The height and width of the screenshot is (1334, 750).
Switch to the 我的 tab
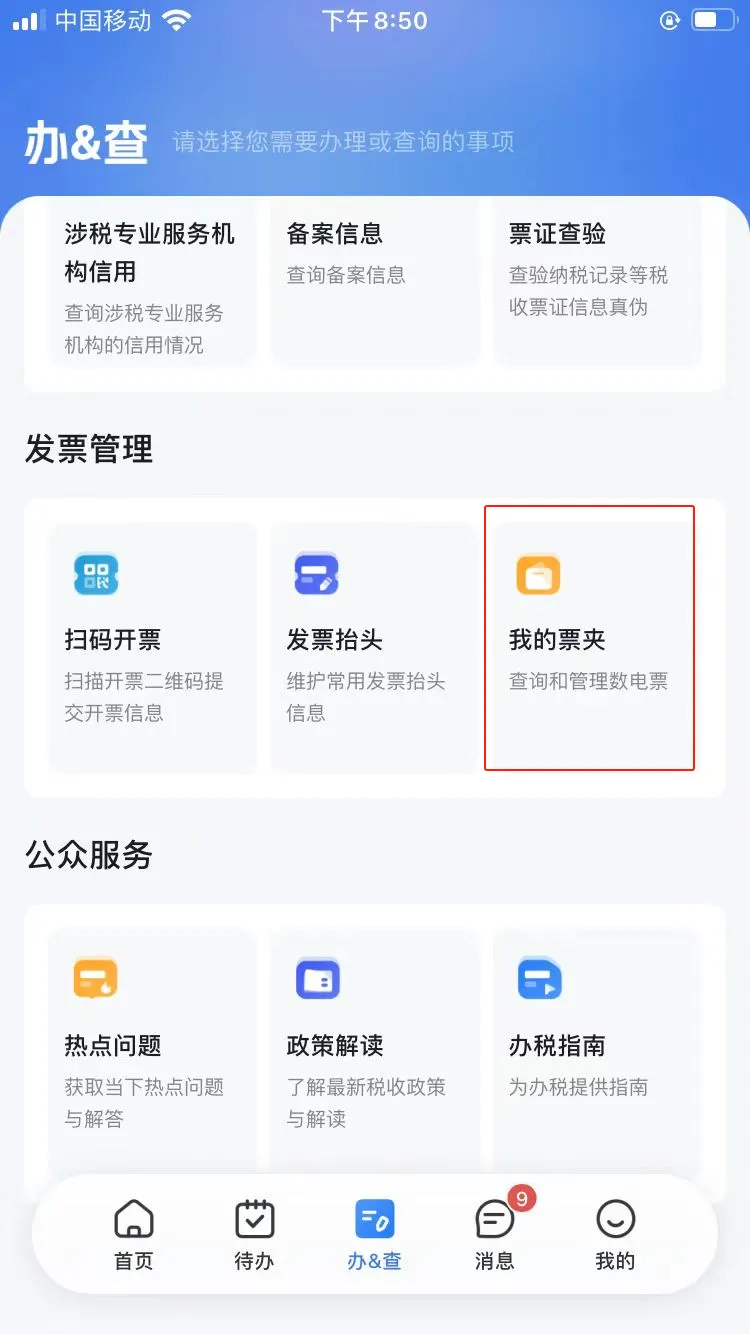[614, 1237]
